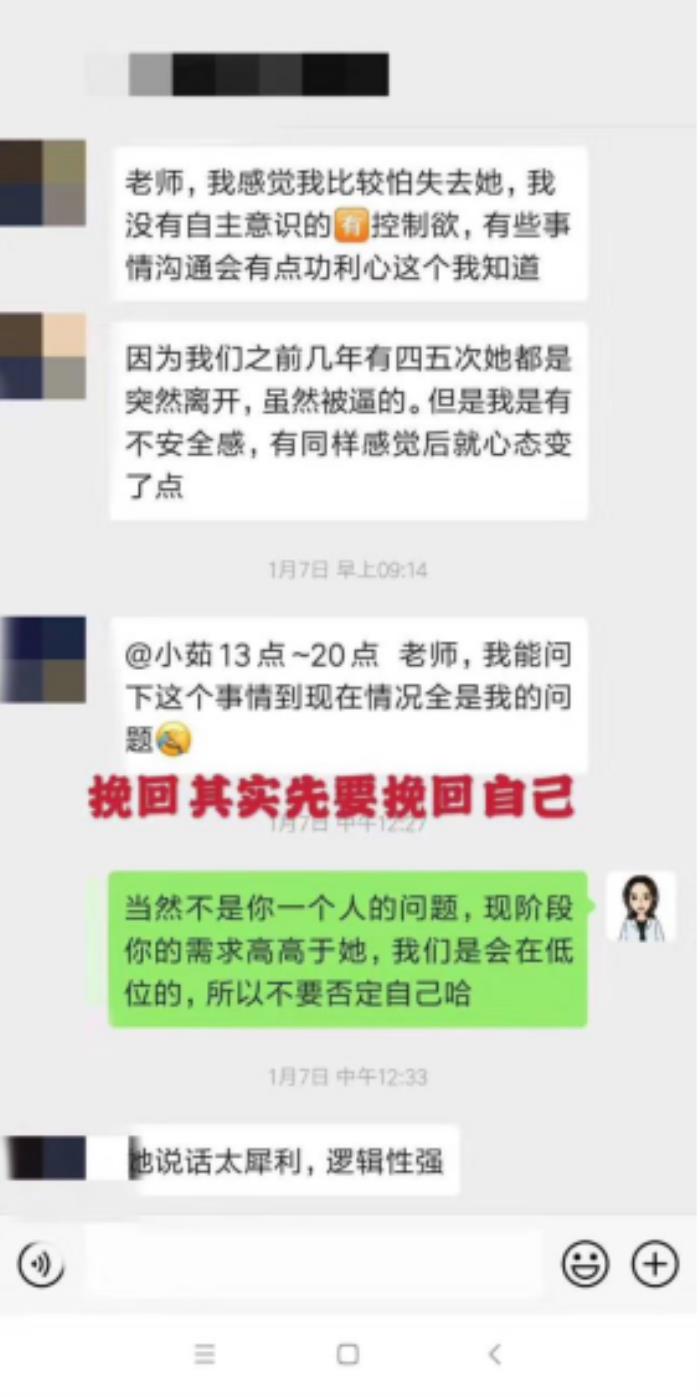Image resolution: width=700 pixels, height=1397 pixels.
Task: Open the plus attachments menu
Action: (655, 1266)
